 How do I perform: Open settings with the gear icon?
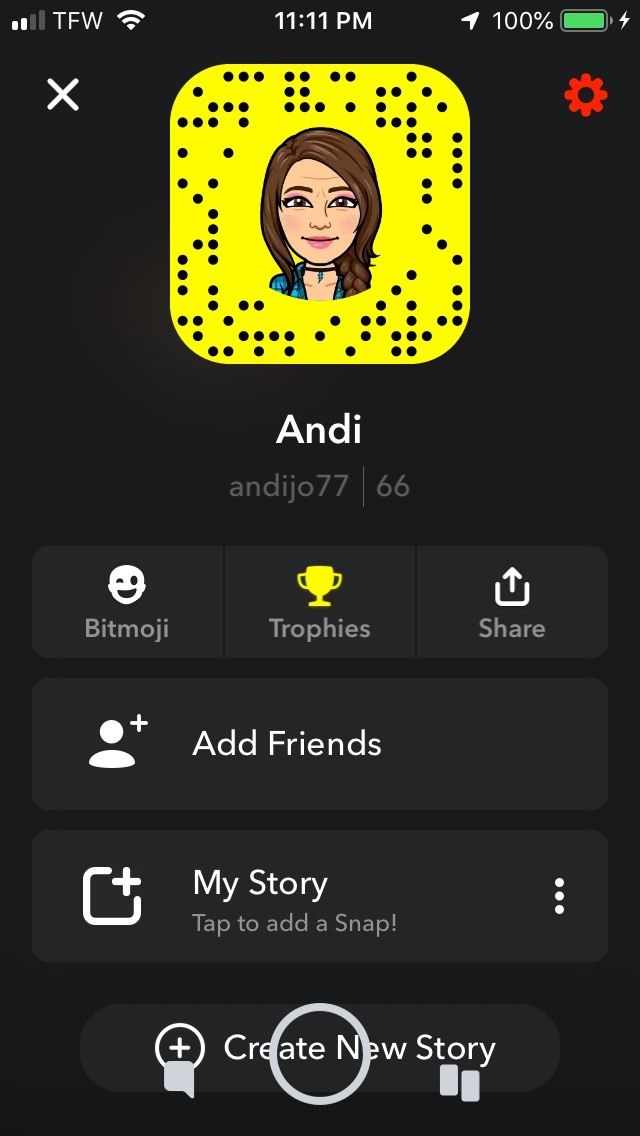click(x=585, y=96)
